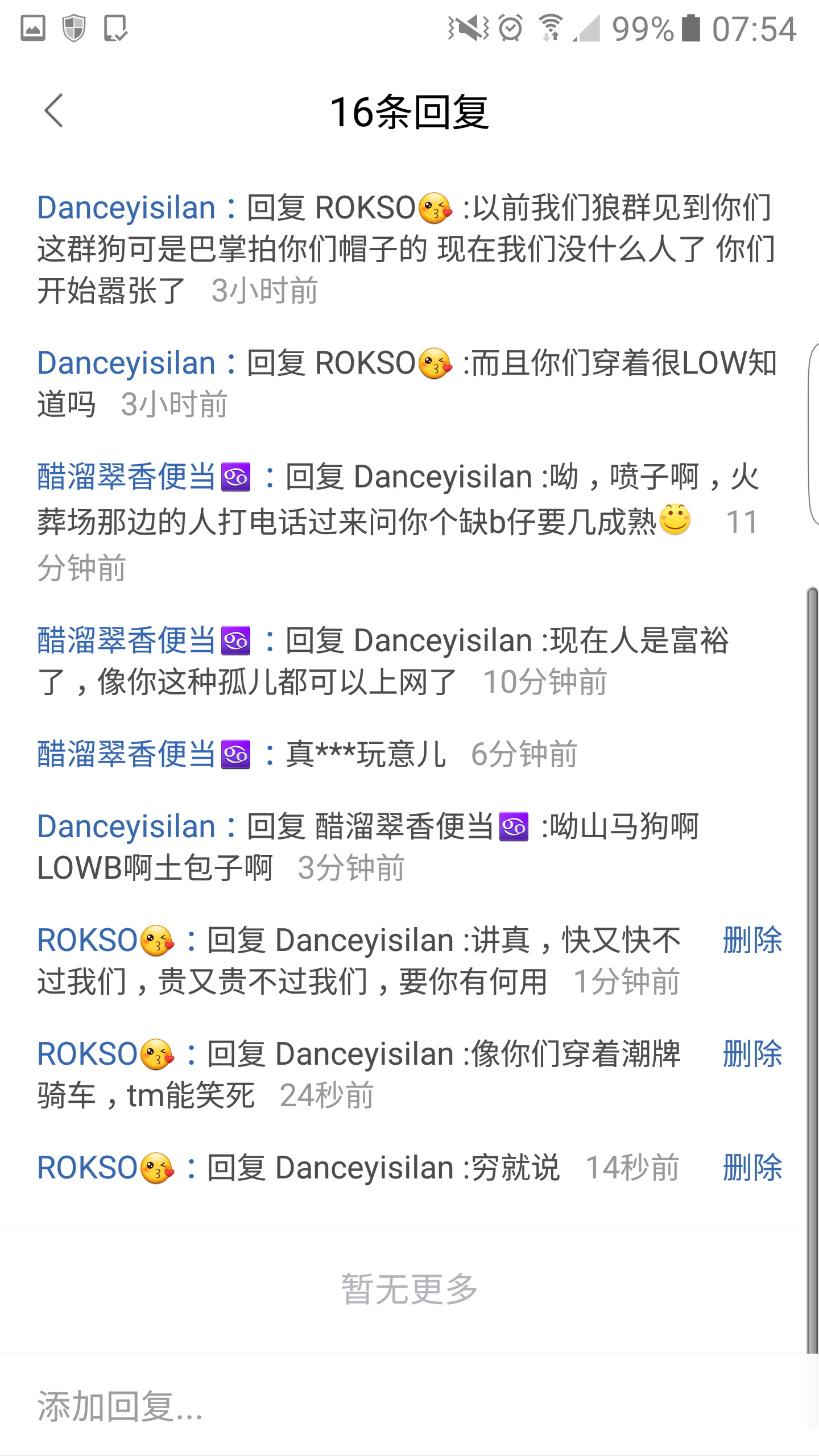
Task: Go back using the top-left arrow
Action: click(54, 110)
